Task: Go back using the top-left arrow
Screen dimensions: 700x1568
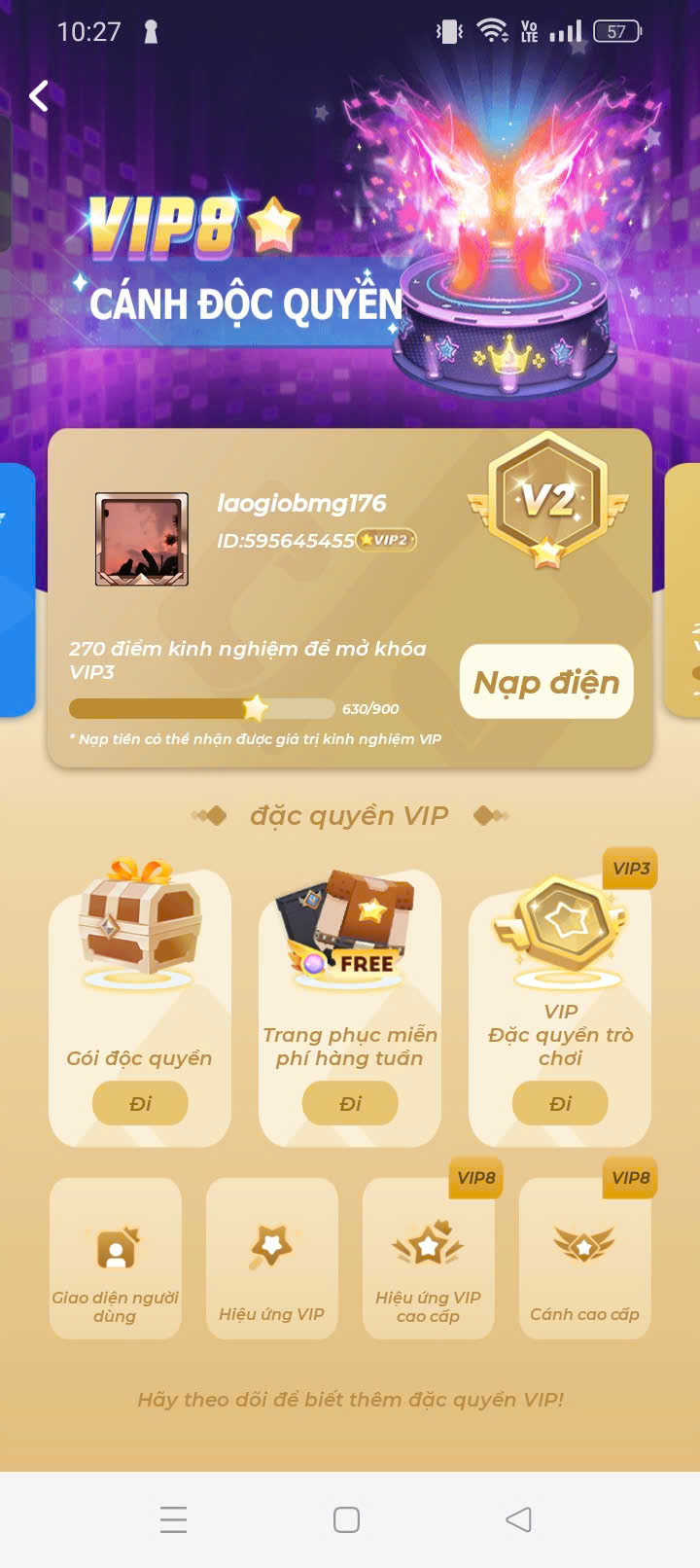Action: [39, 96]
